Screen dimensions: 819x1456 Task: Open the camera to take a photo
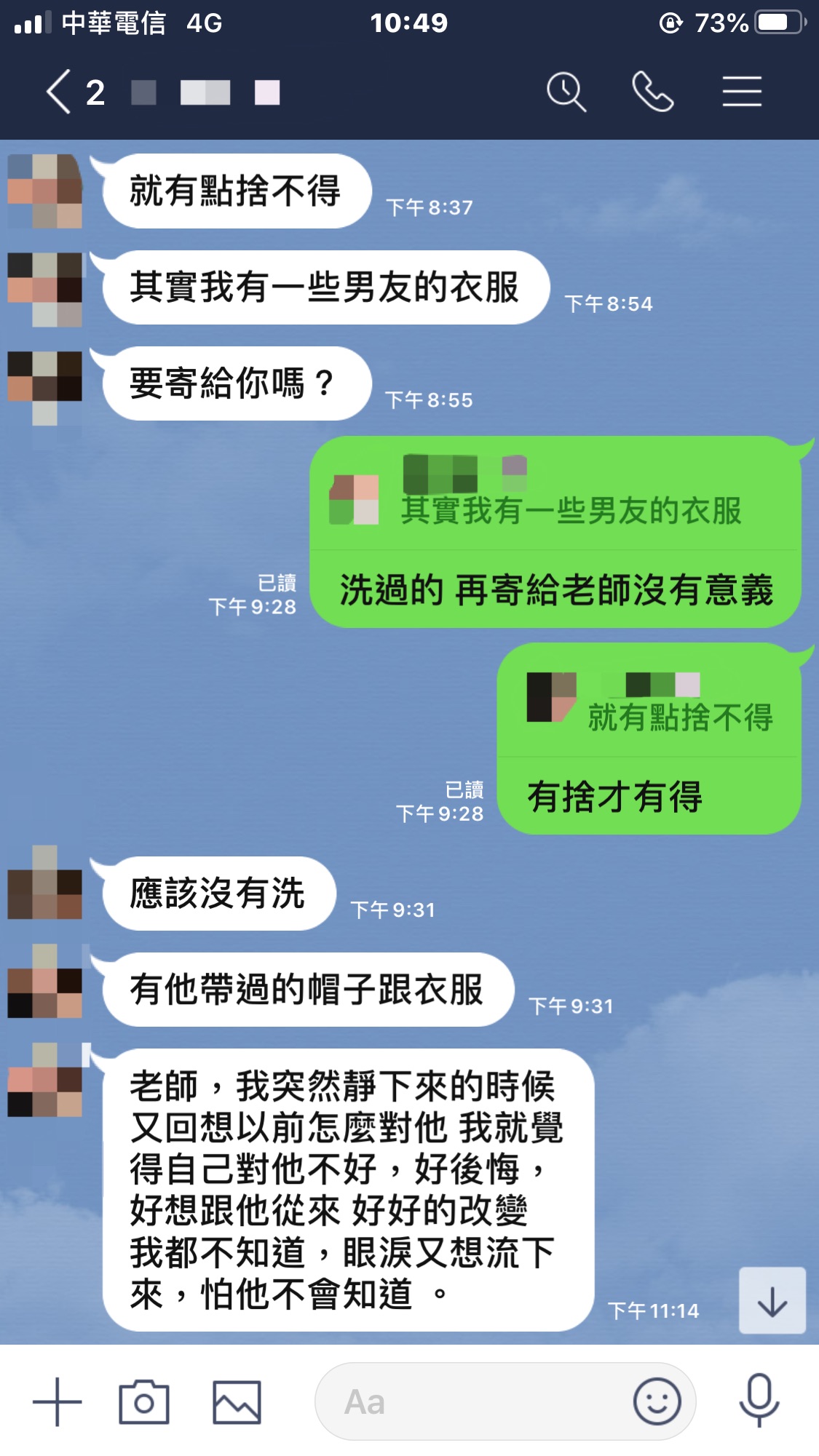[x=144, y=1401]
